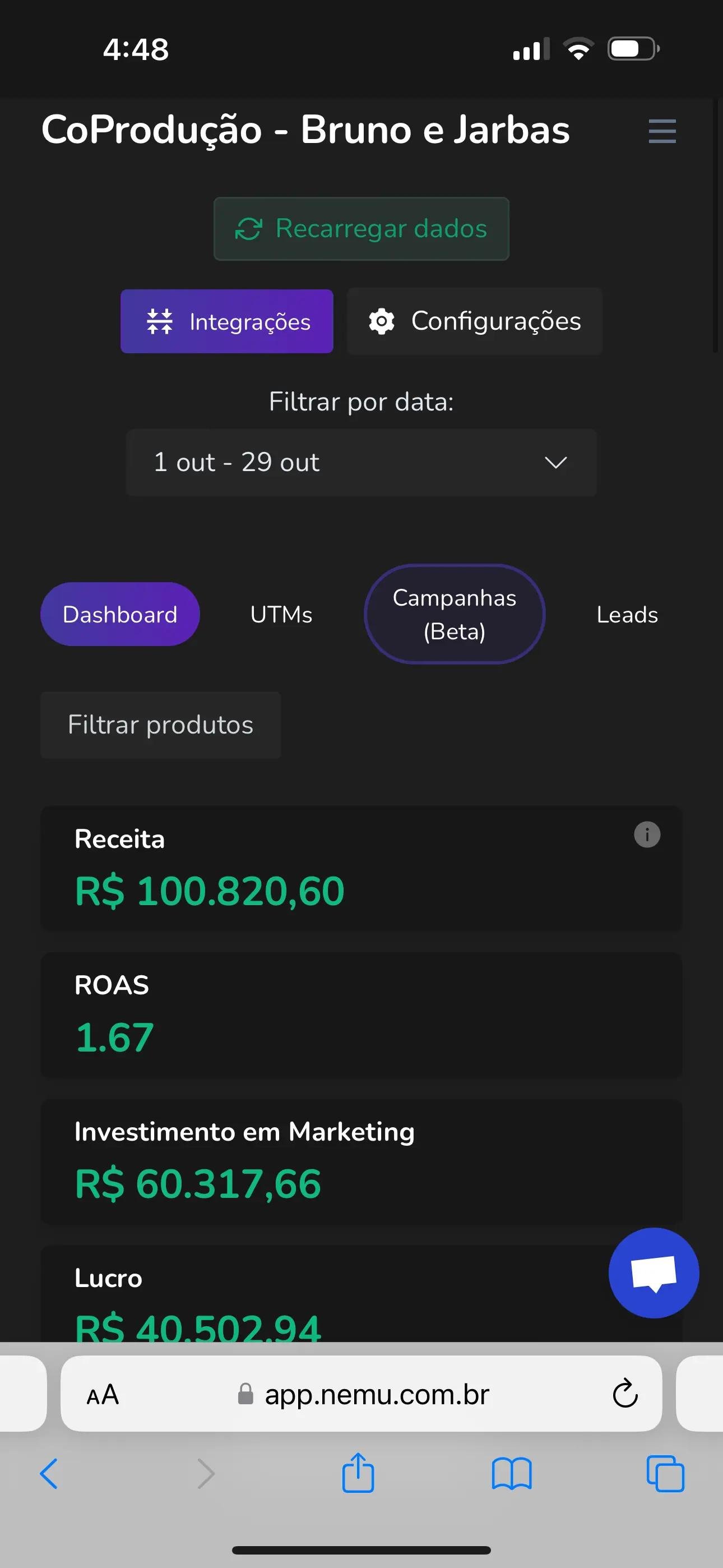This screenshot has height=1568, width=723.
Task: Expand the date filter showing 1 out - 29 out
Action: pyautogui.click(x=361, y=463)
